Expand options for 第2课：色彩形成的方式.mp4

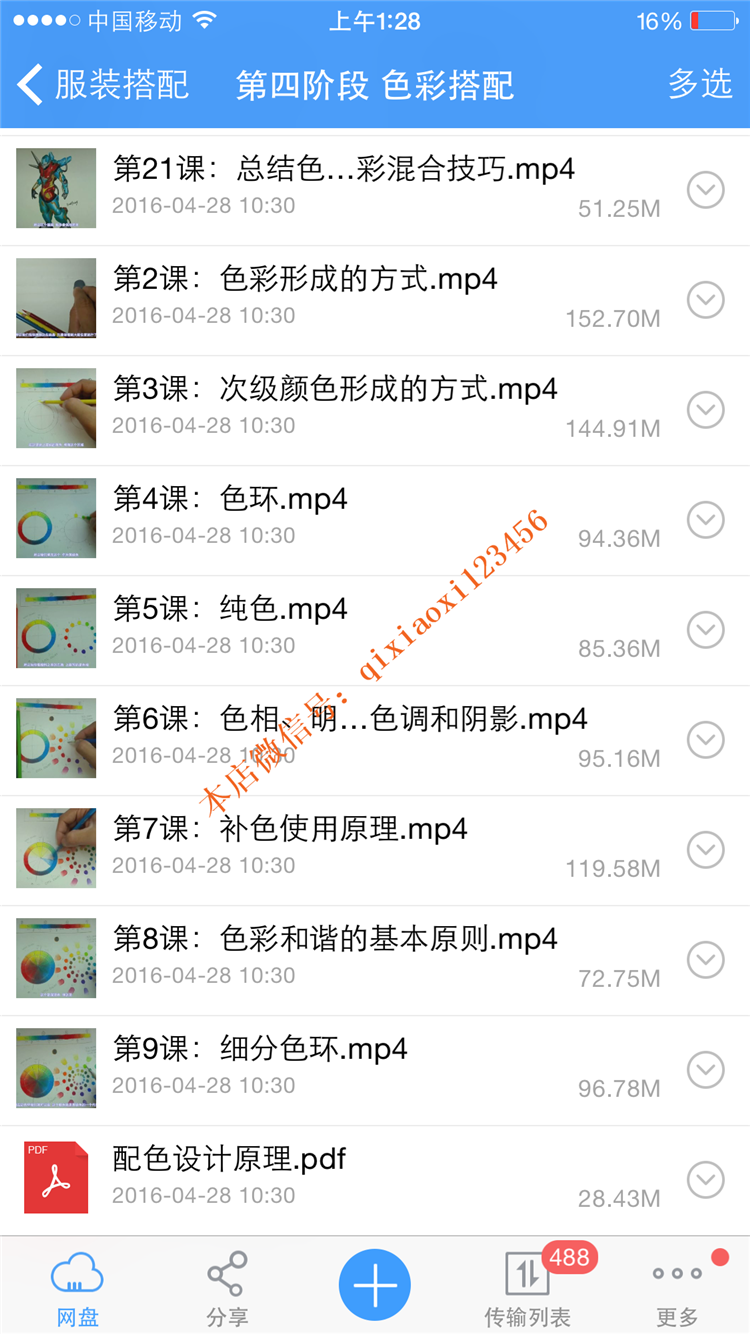[706, 299]
